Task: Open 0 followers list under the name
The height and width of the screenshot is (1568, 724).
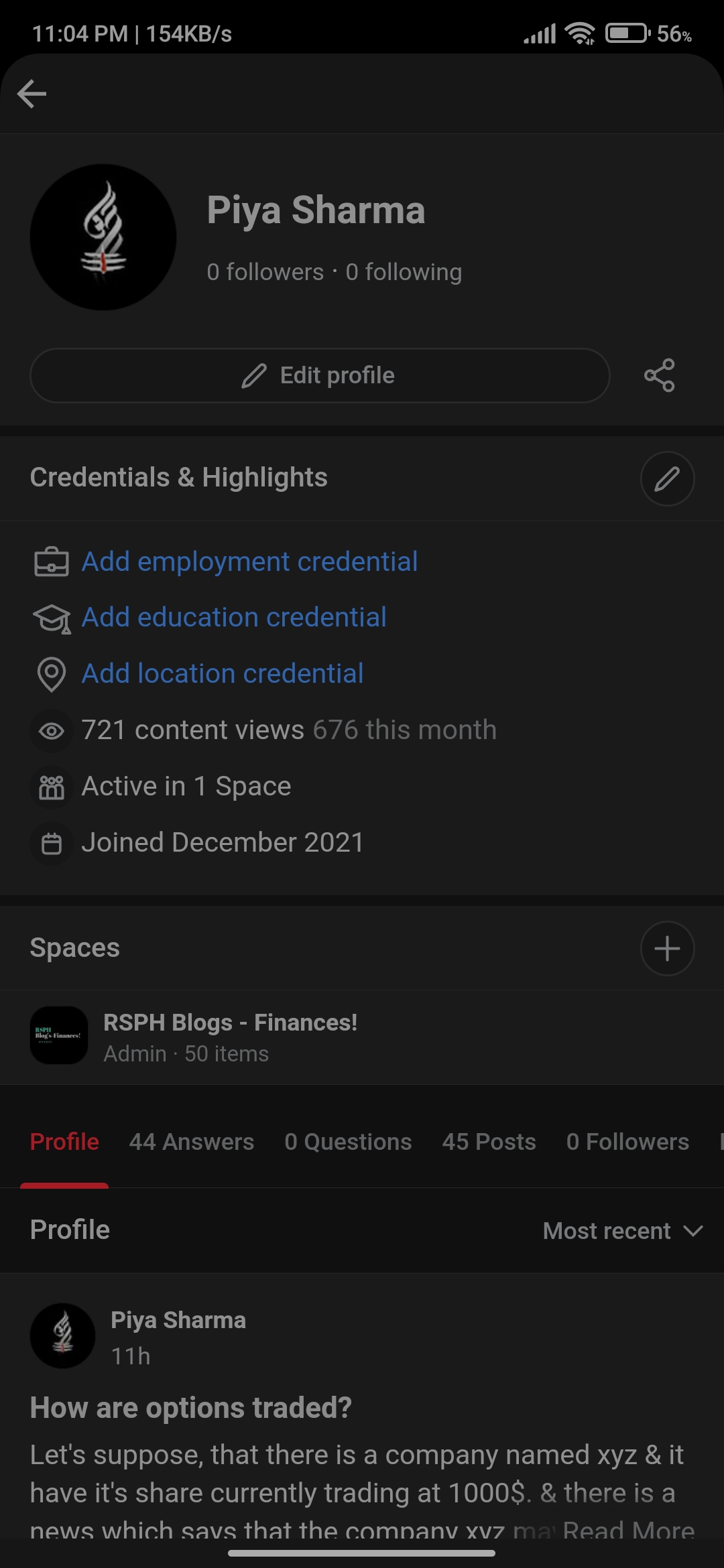Action: click(265, 272)
